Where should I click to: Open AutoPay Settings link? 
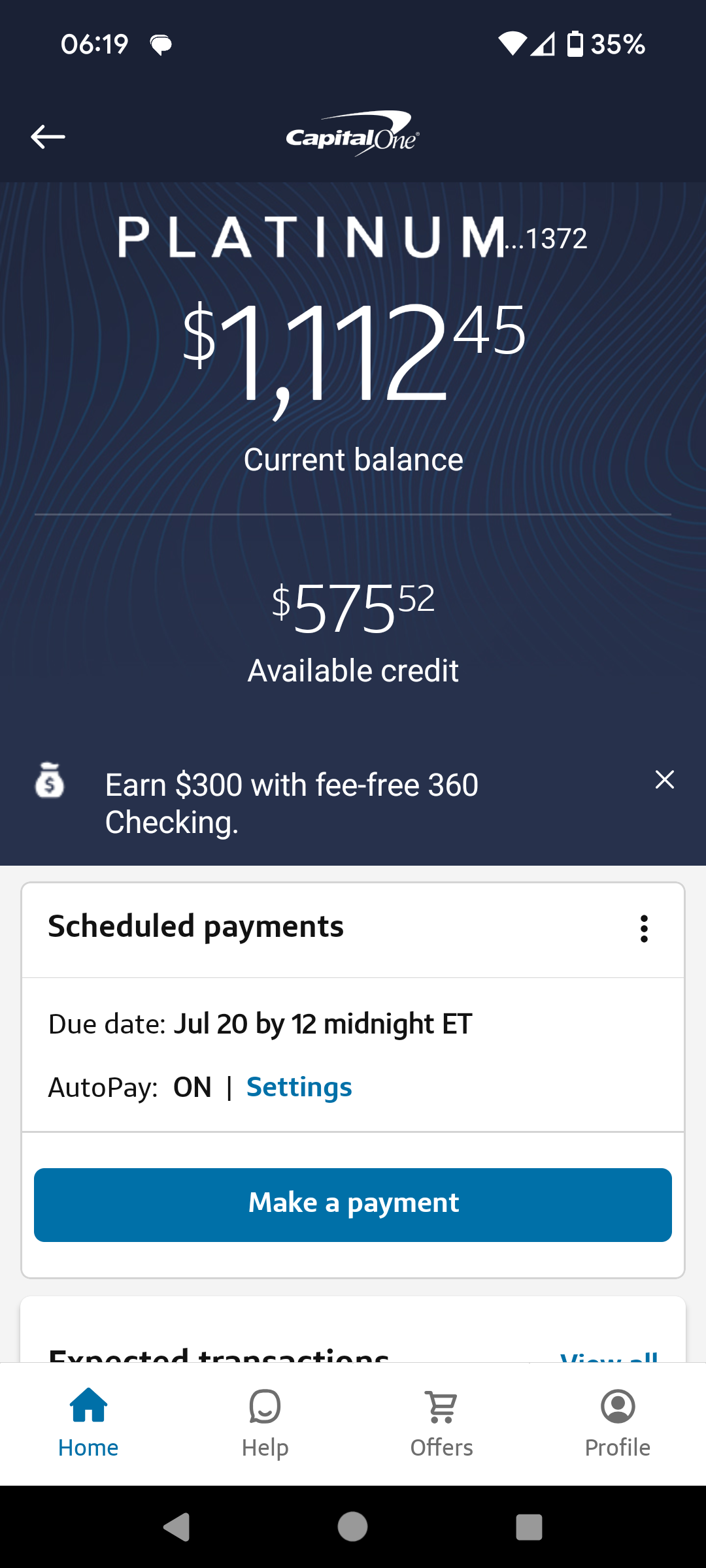pos(299,1087)
